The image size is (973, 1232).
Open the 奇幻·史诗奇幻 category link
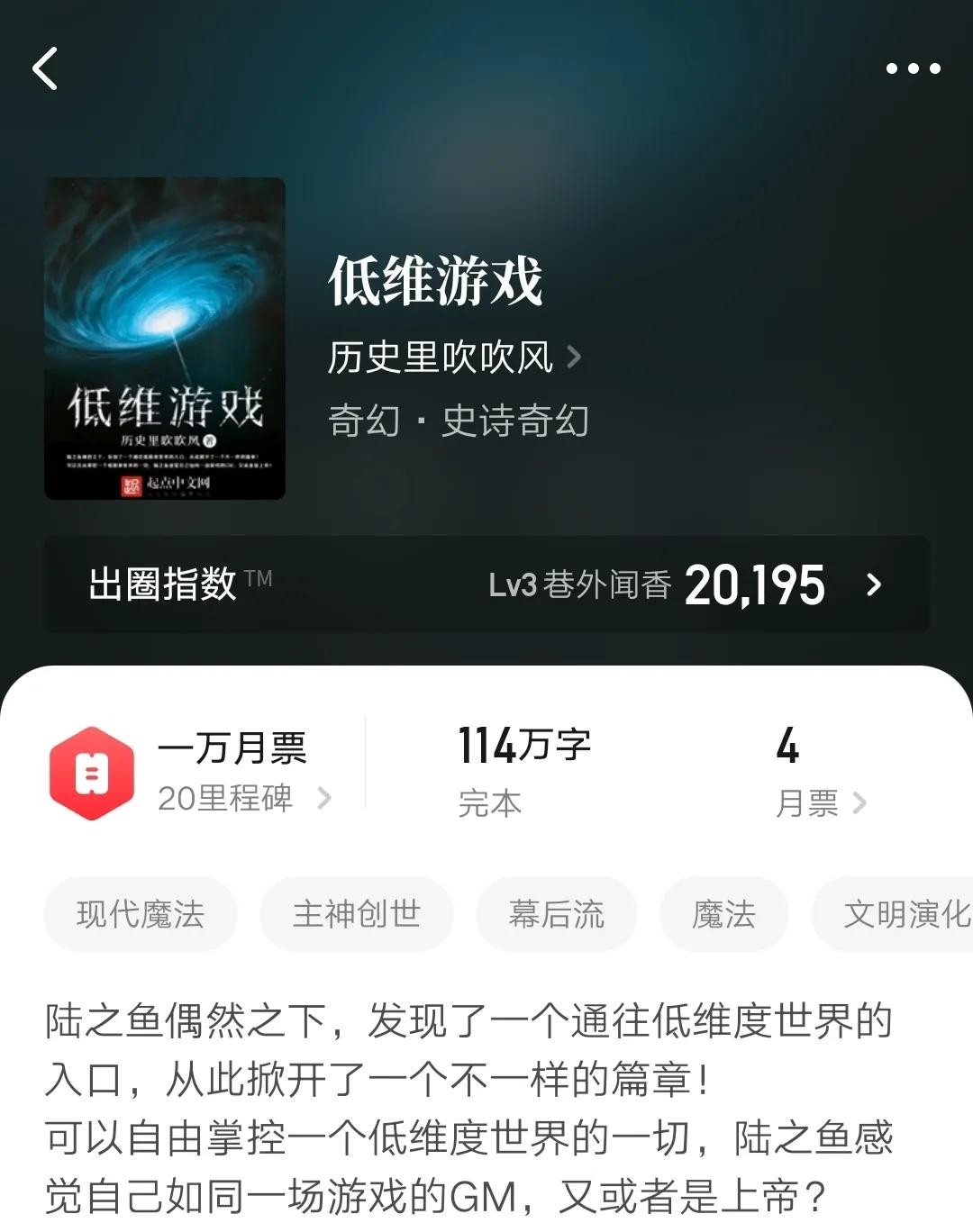pyautogui.click(x=458, y=421)
